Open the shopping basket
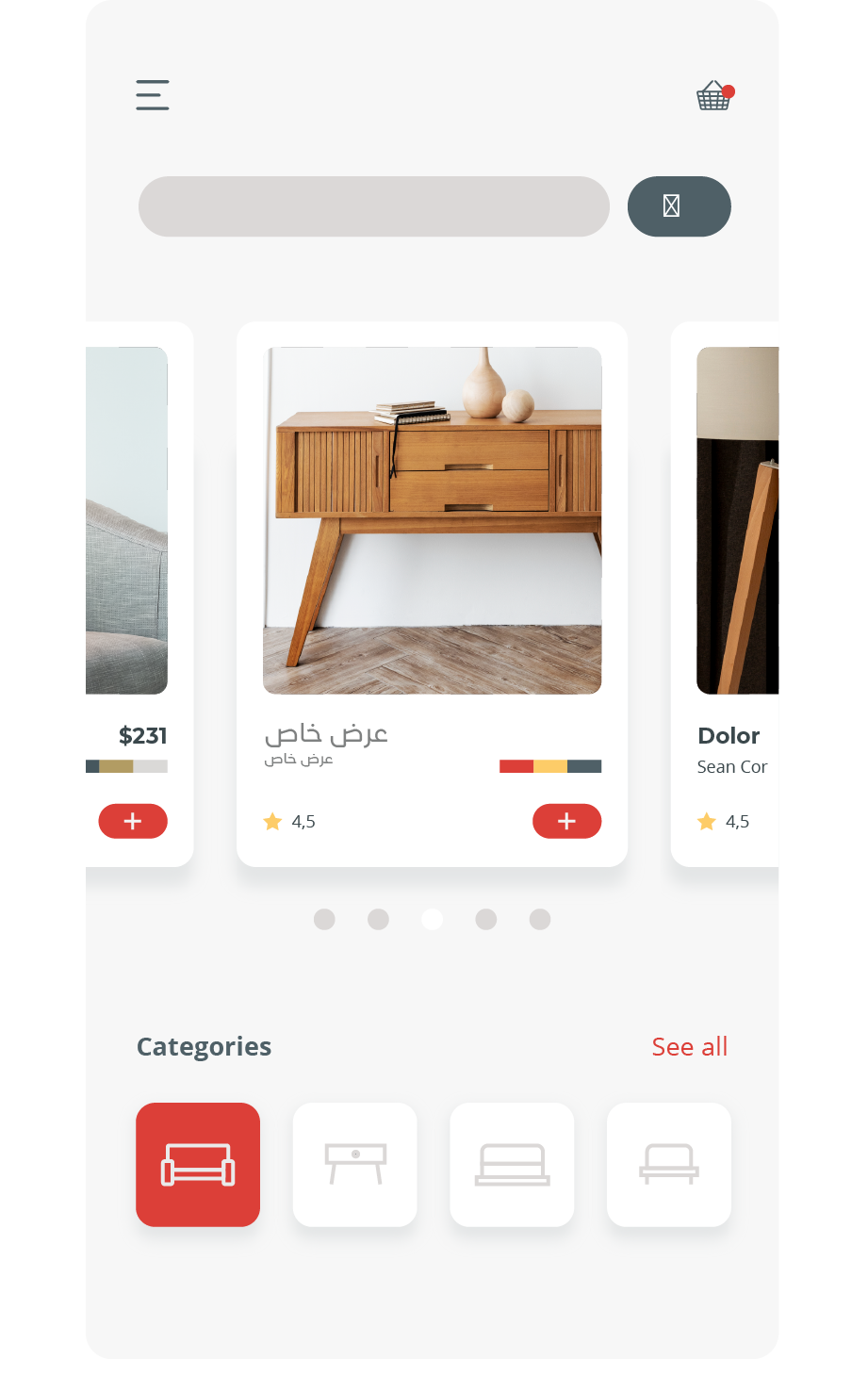Screen dimensions: 868x1376 (713, 95)
